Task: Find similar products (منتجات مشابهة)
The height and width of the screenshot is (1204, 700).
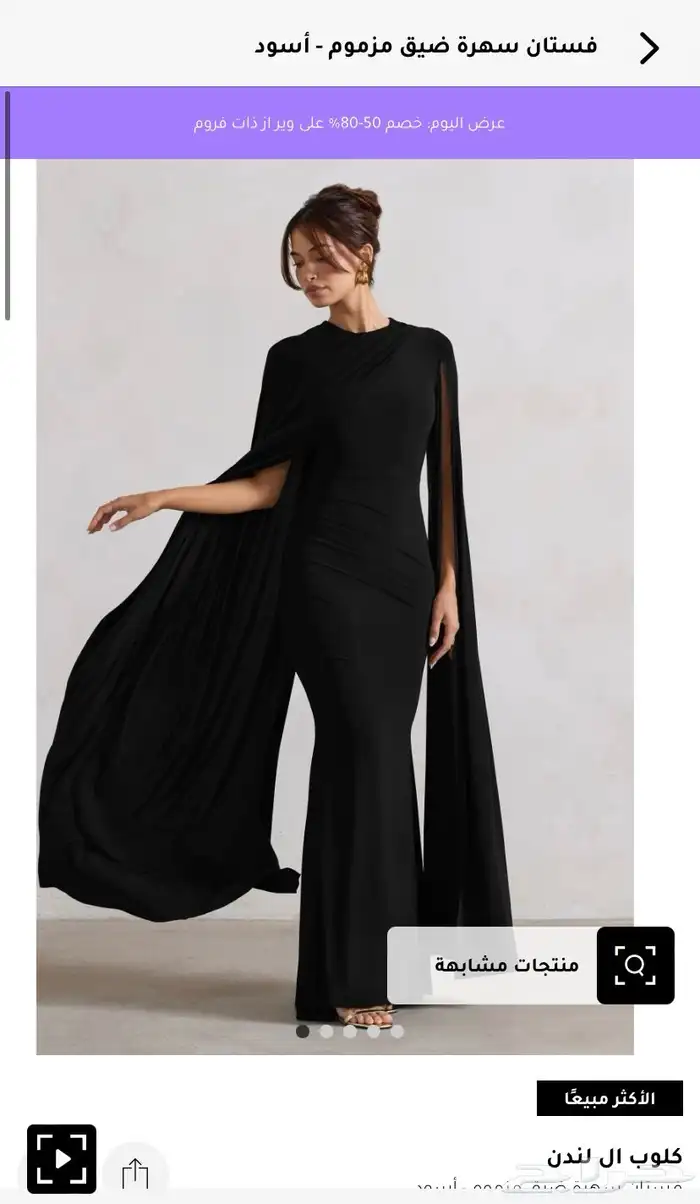Action: tap(530, 965)
